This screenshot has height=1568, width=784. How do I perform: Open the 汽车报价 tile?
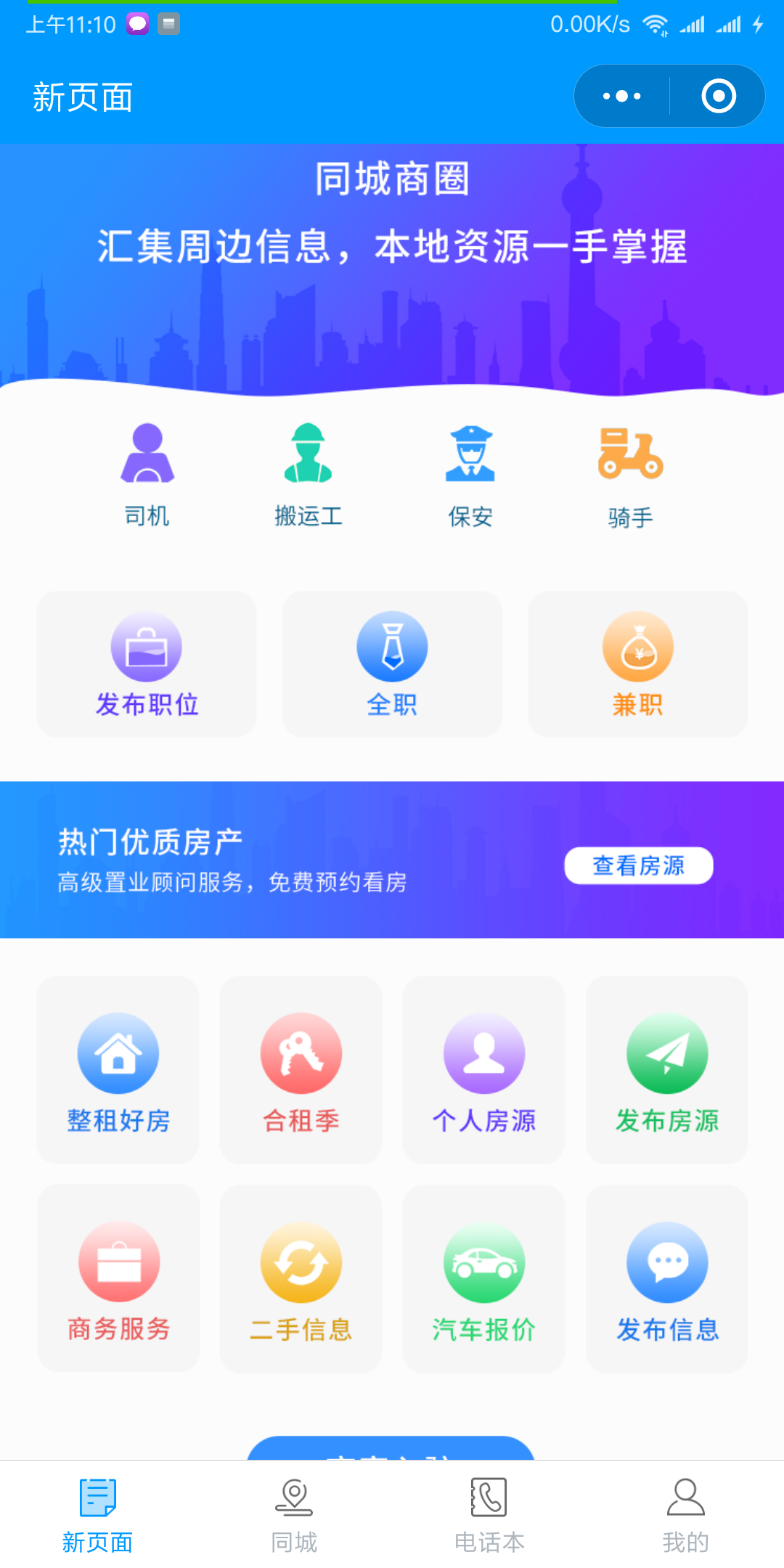(484, 1279)
